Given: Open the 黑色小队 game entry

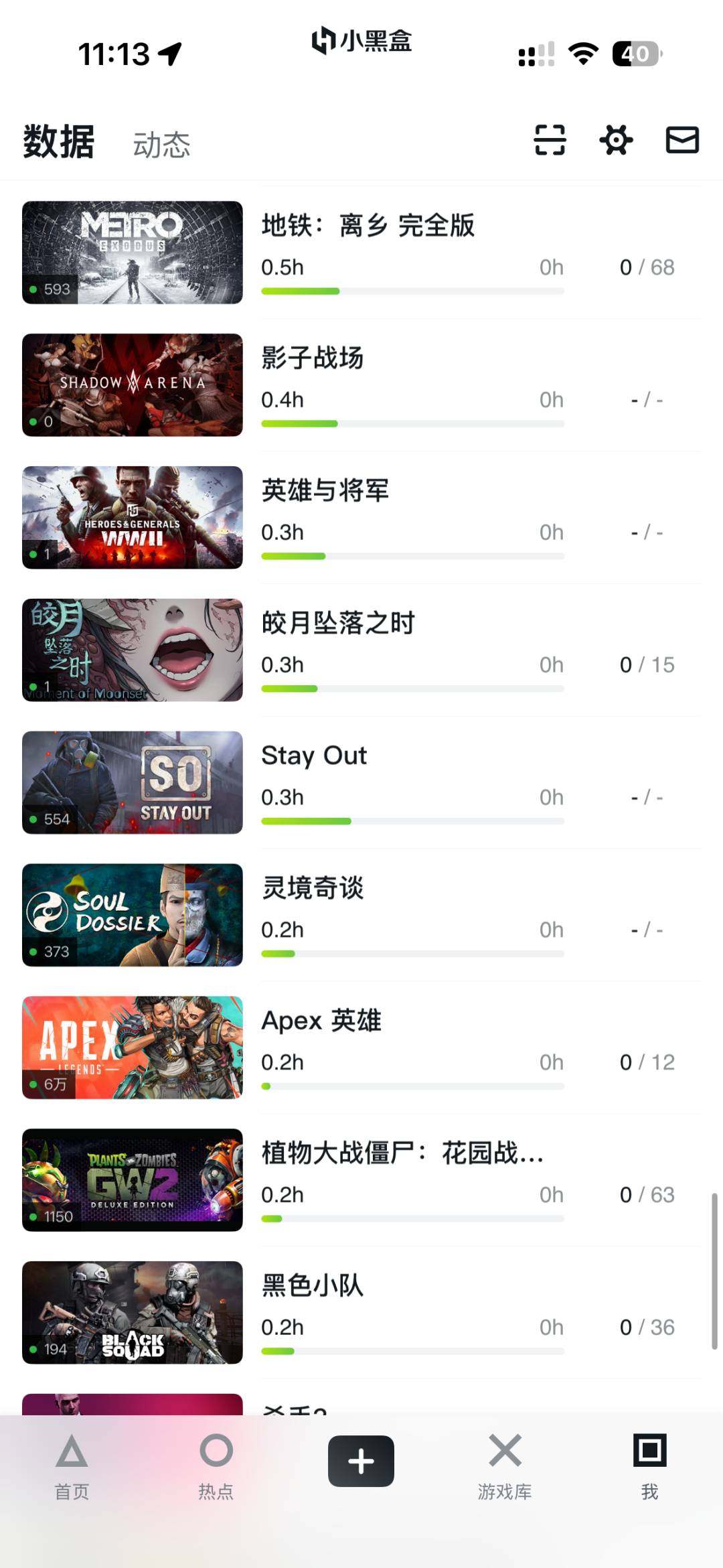Looking at the screenshot, I should (312, 1285).
